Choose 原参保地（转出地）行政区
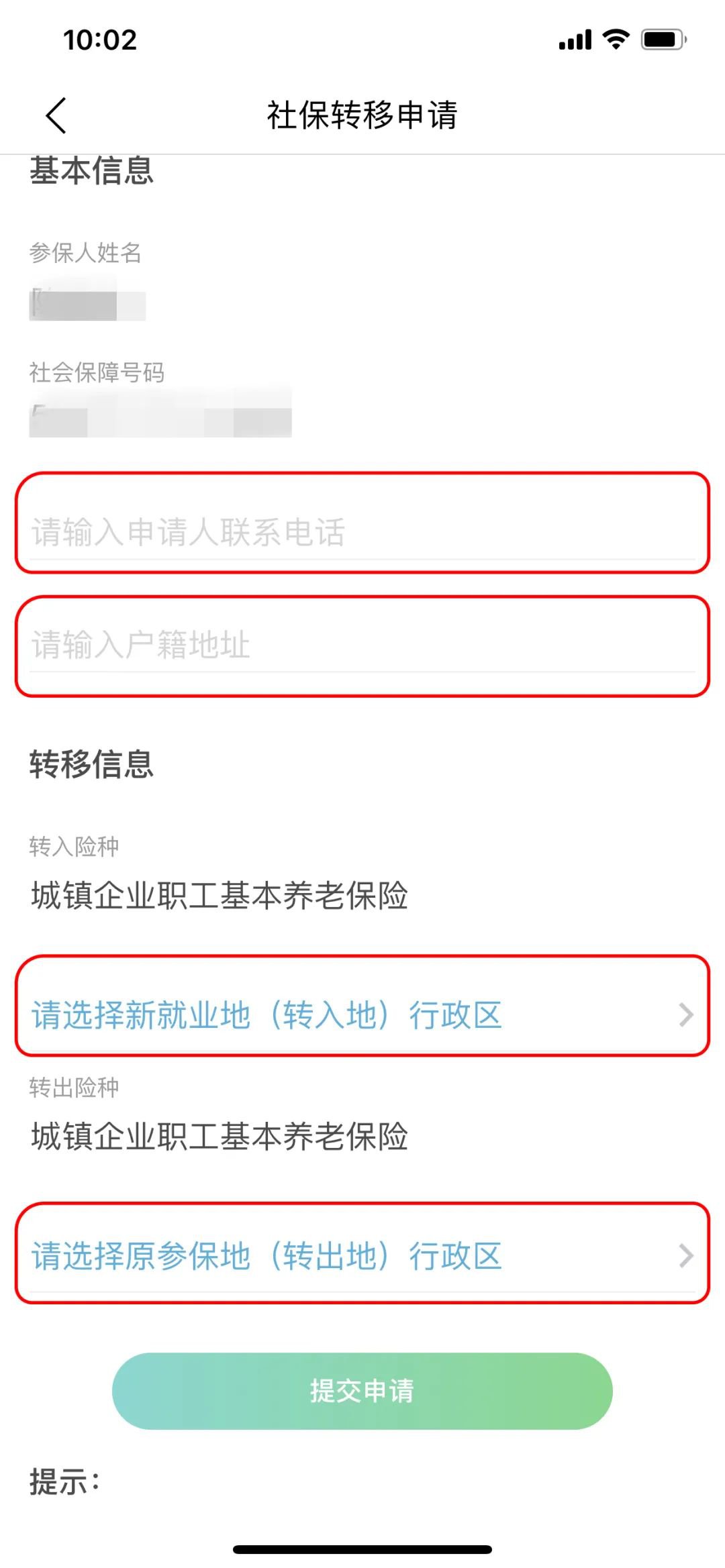 tap(362, 1255)
